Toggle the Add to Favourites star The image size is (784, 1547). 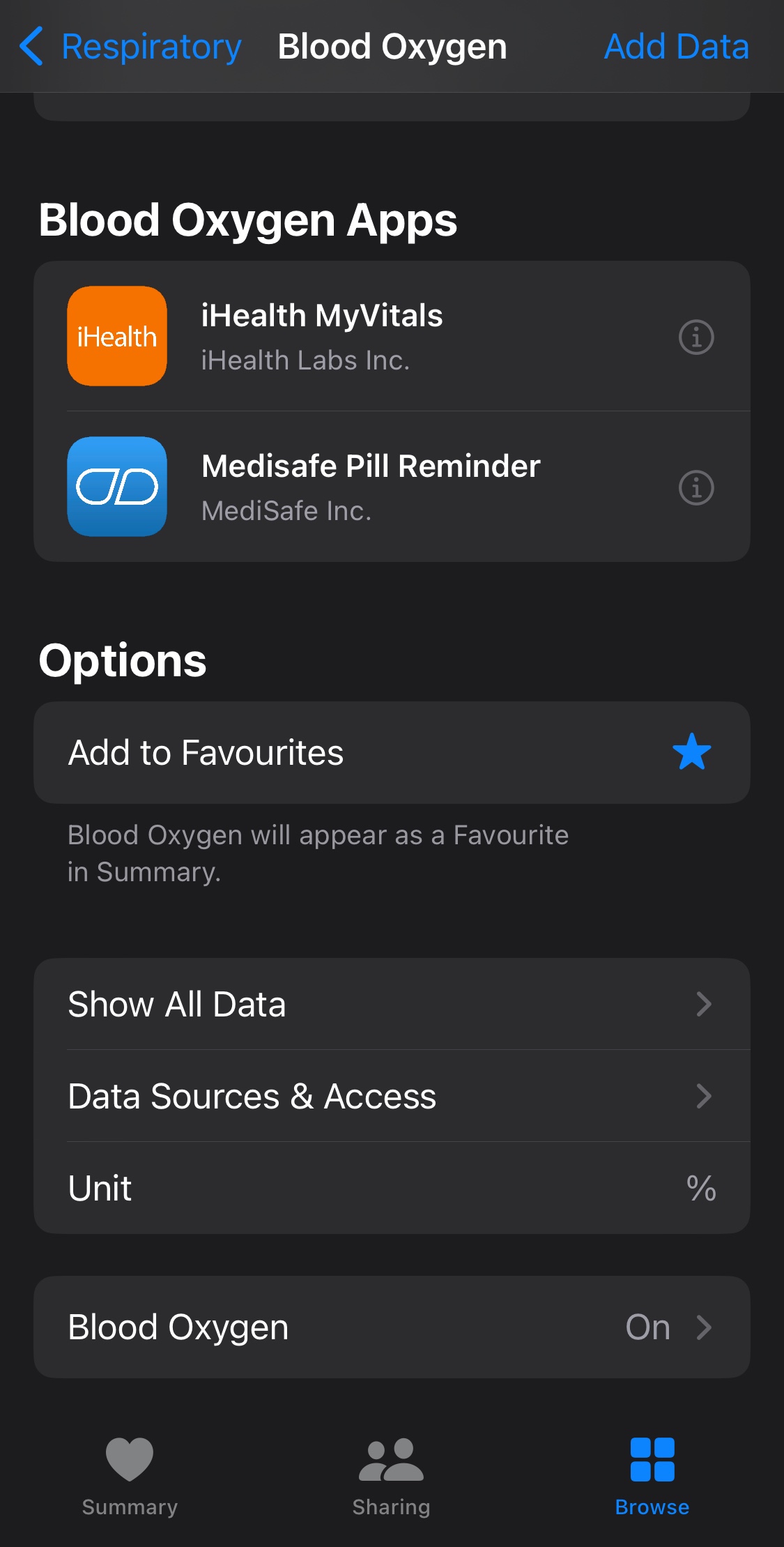(x=691, y=752)
